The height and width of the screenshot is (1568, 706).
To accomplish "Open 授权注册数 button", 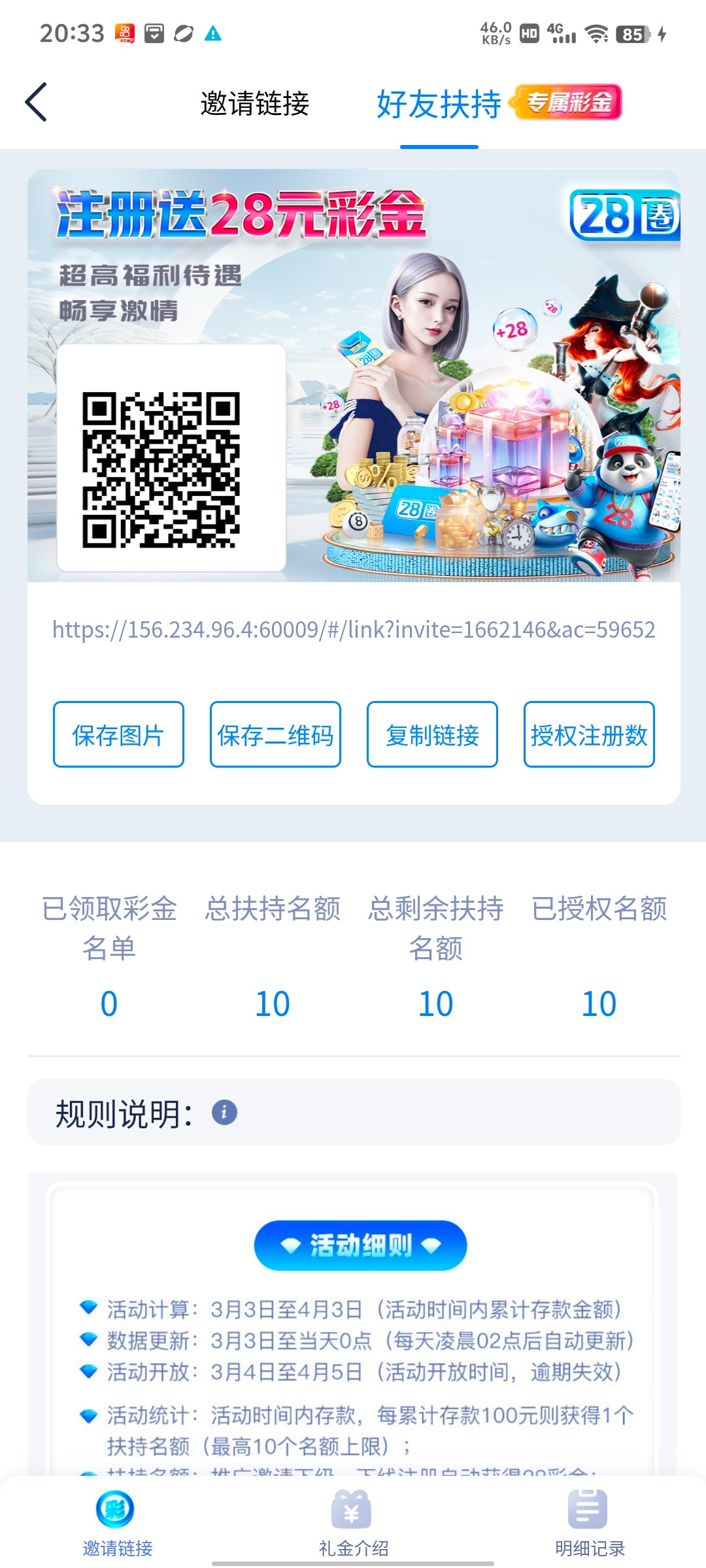I will coord(589,734).
